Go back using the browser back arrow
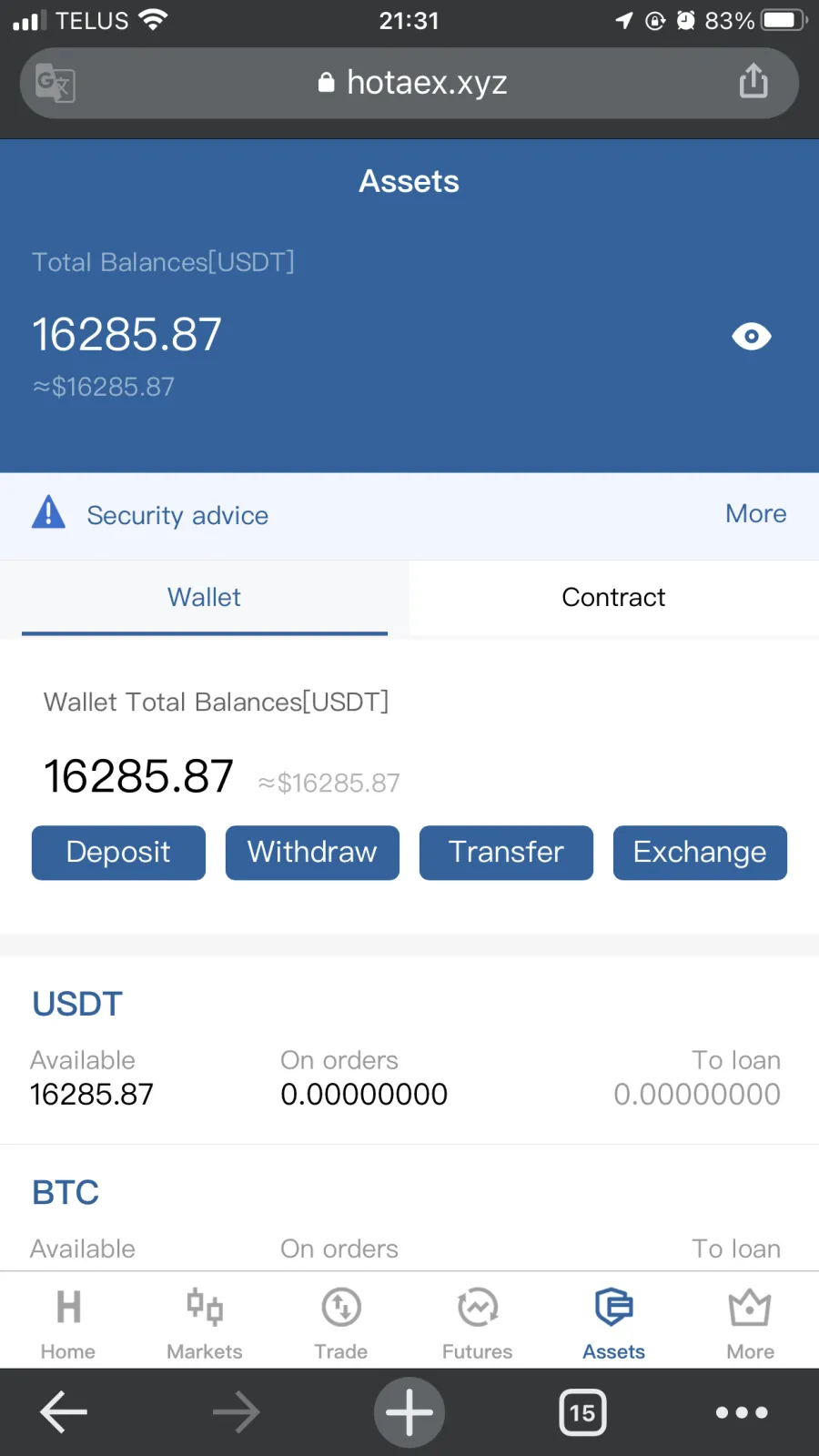This screenshot has height=1456, width=819. click(64, 1412)
